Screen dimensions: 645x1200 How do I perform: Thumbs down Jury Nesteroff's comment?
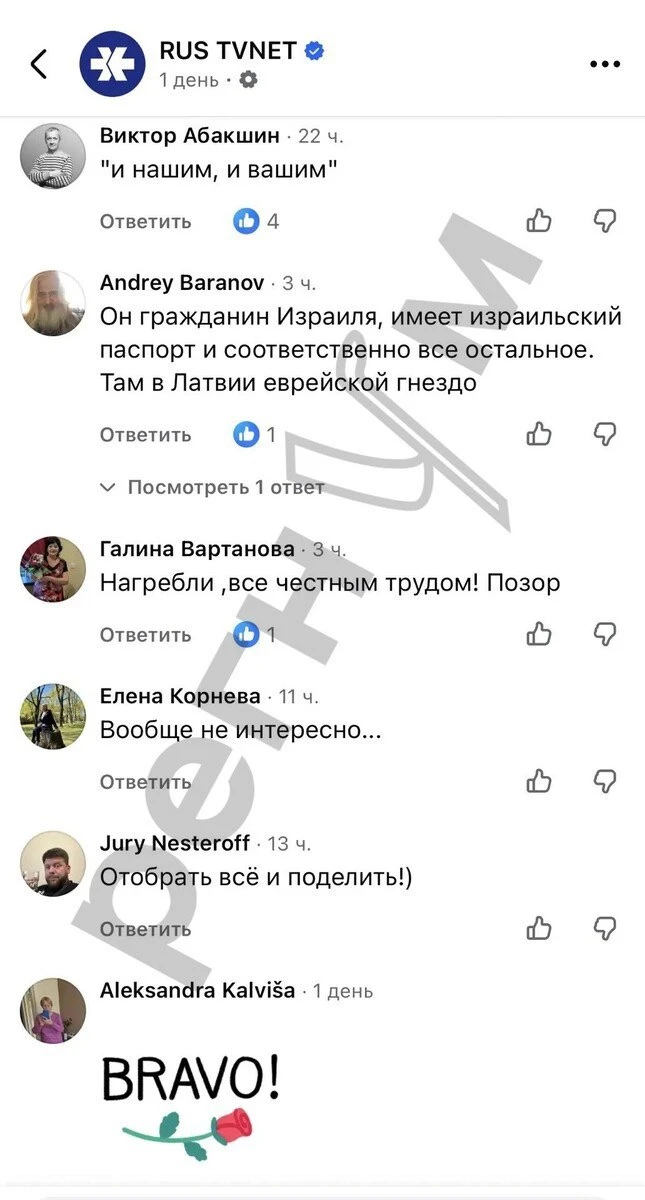click(x=605, y=927)
